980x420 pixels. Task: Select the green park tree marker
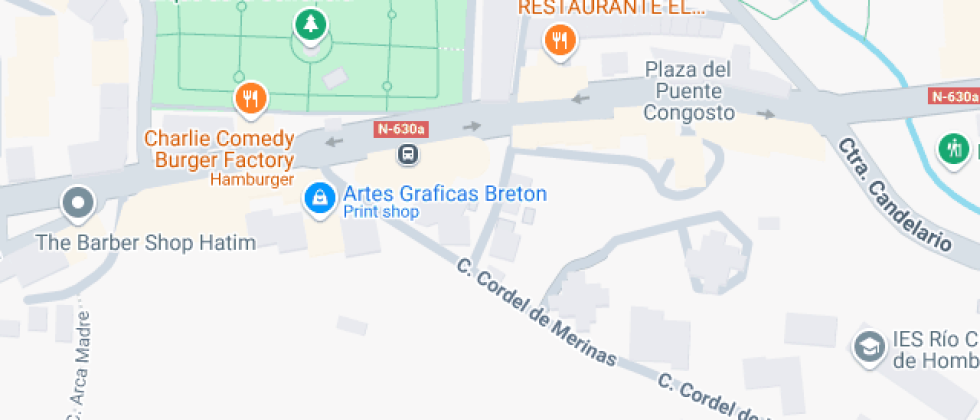tap(311, 26)
